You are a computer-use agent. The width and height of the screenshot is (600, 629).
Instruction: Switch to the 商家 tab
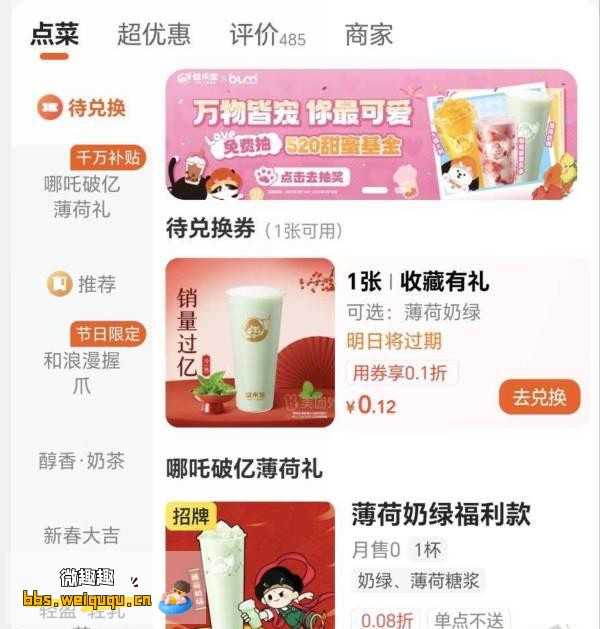click(x=369, y=35)
